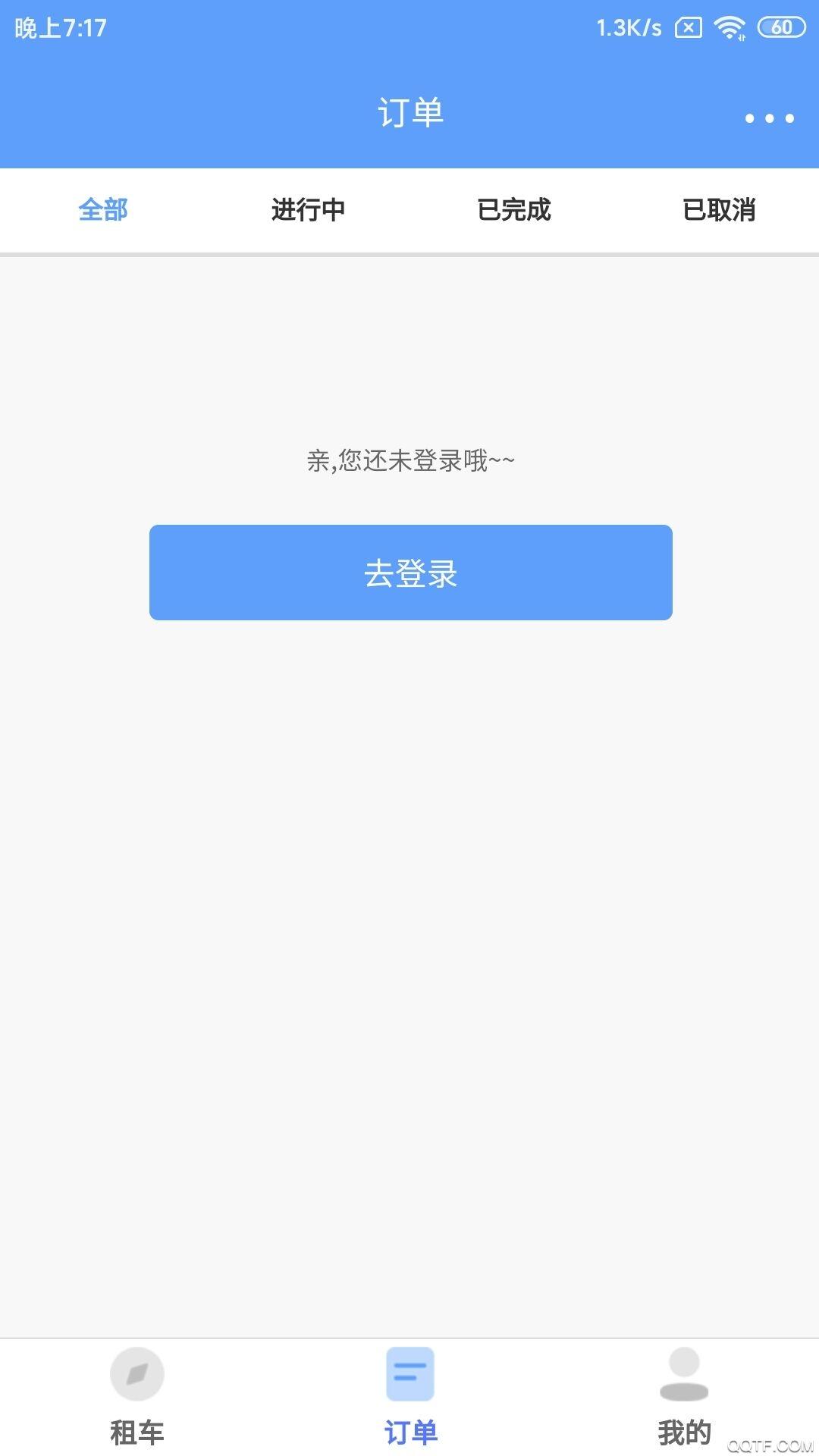Open the 订单 bottom tab
The height and width of the screenshot is (1456, 819).
[410, 1397]
